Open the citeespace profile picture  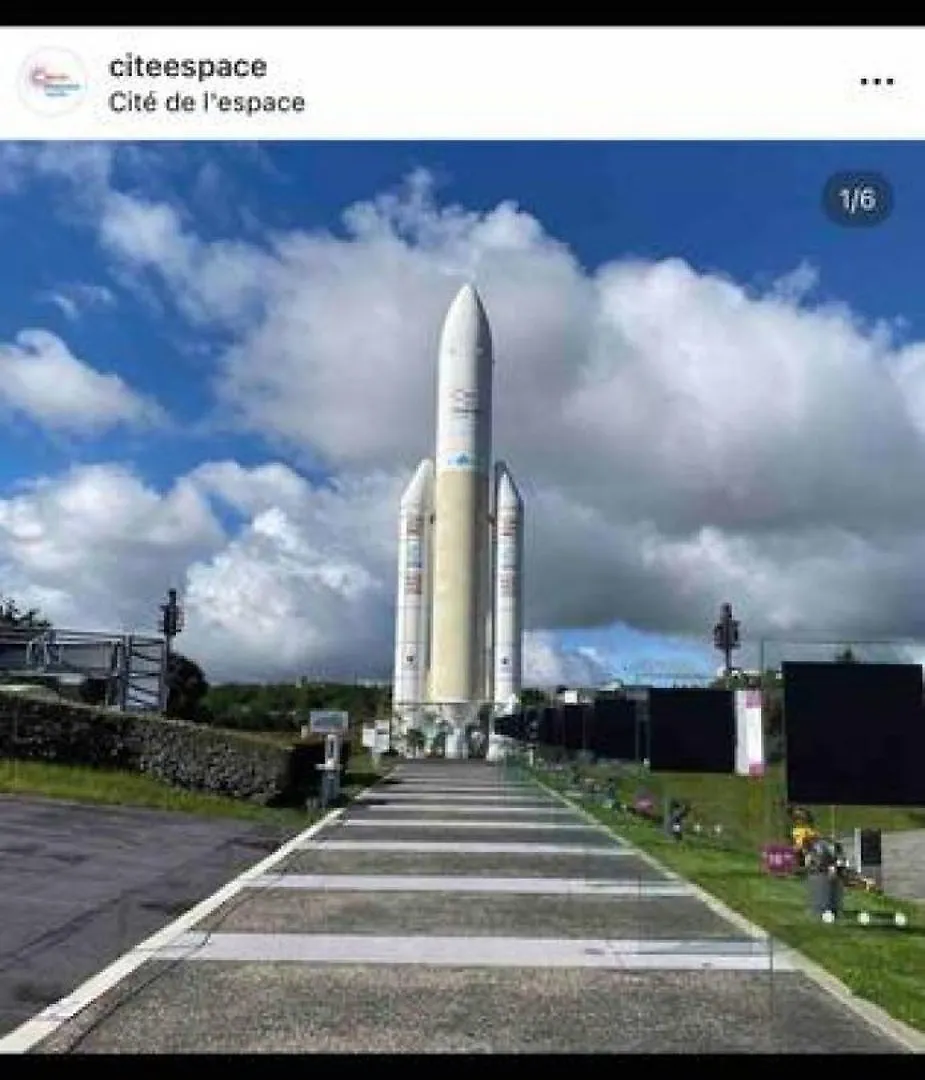click(x=53, y=82)
